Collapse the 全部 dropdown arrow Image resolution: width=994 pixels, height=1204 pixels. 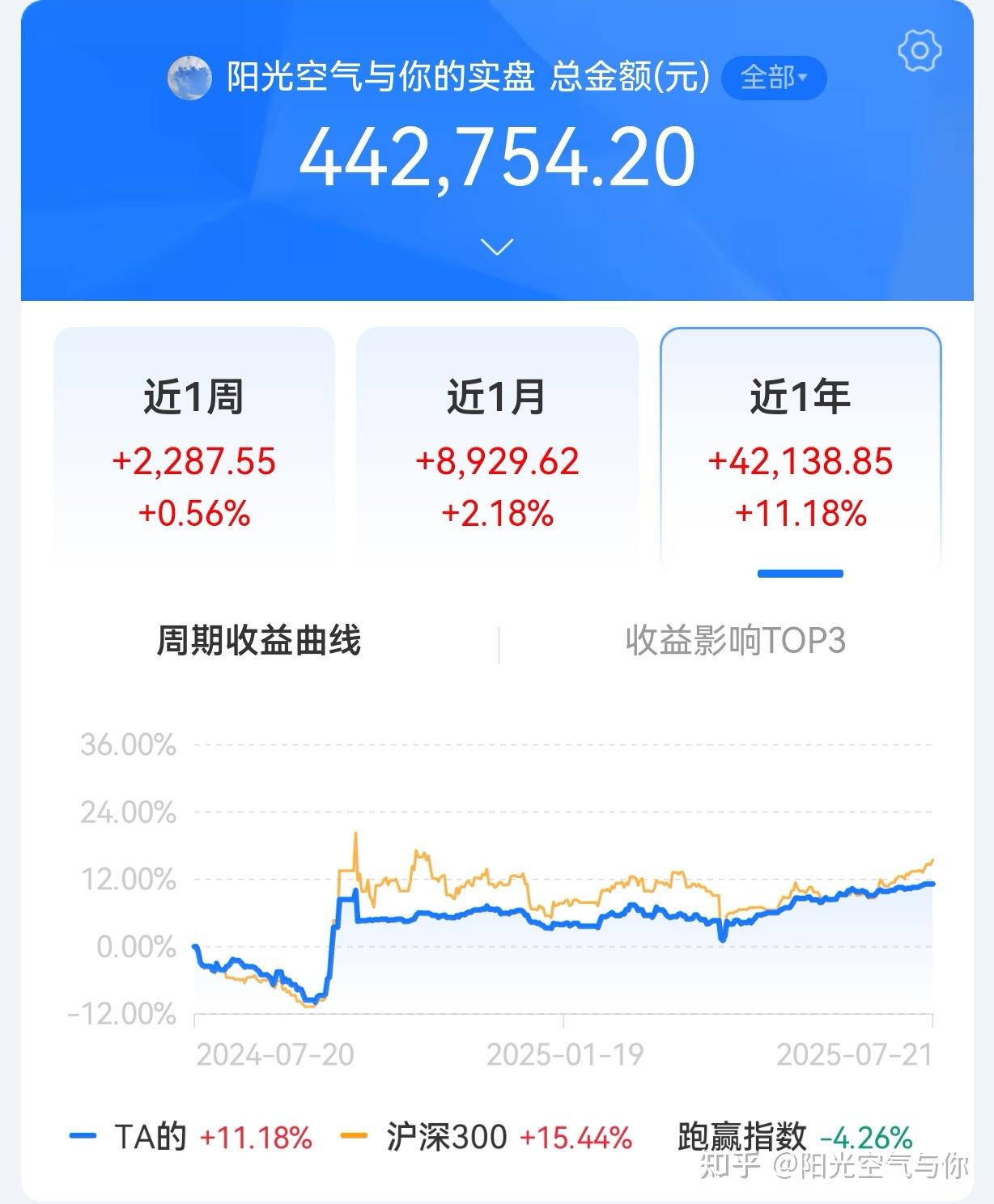(803, 78)
